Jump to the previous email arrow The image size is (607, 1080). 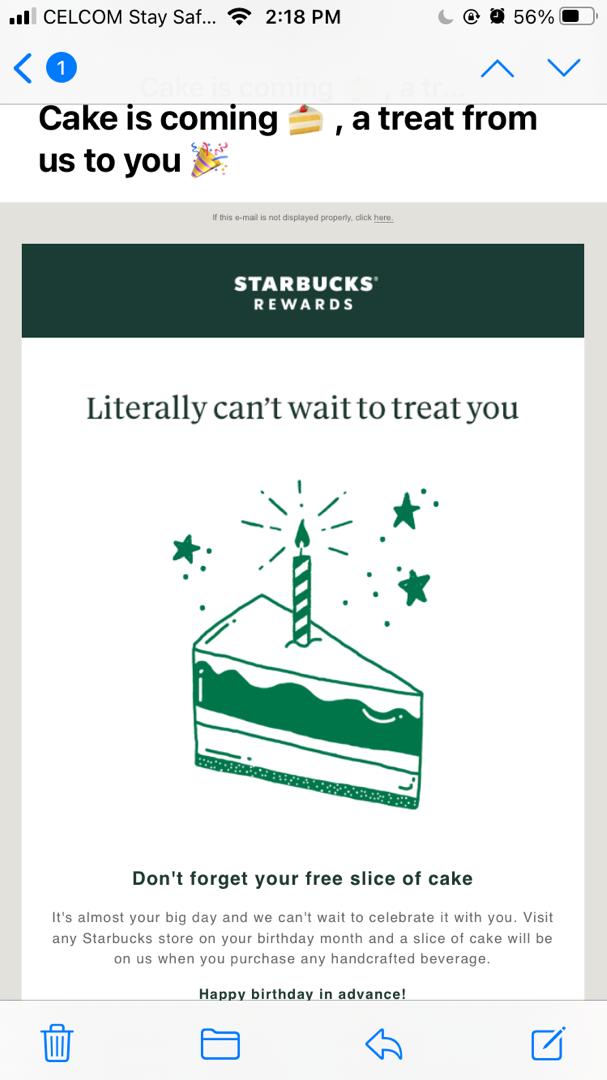click(497, 68)
